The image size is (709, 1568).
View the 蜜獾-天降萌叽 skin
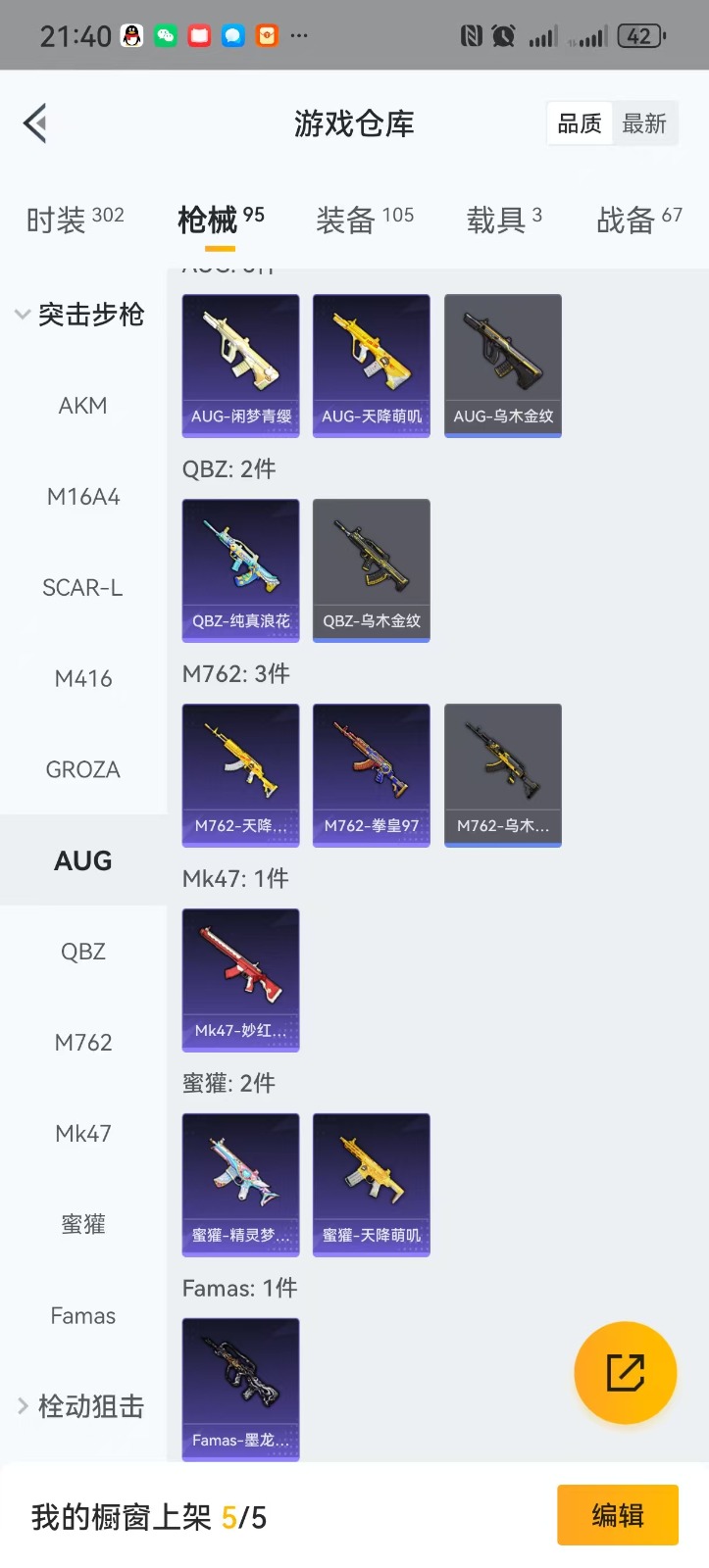coord(371,1184)
